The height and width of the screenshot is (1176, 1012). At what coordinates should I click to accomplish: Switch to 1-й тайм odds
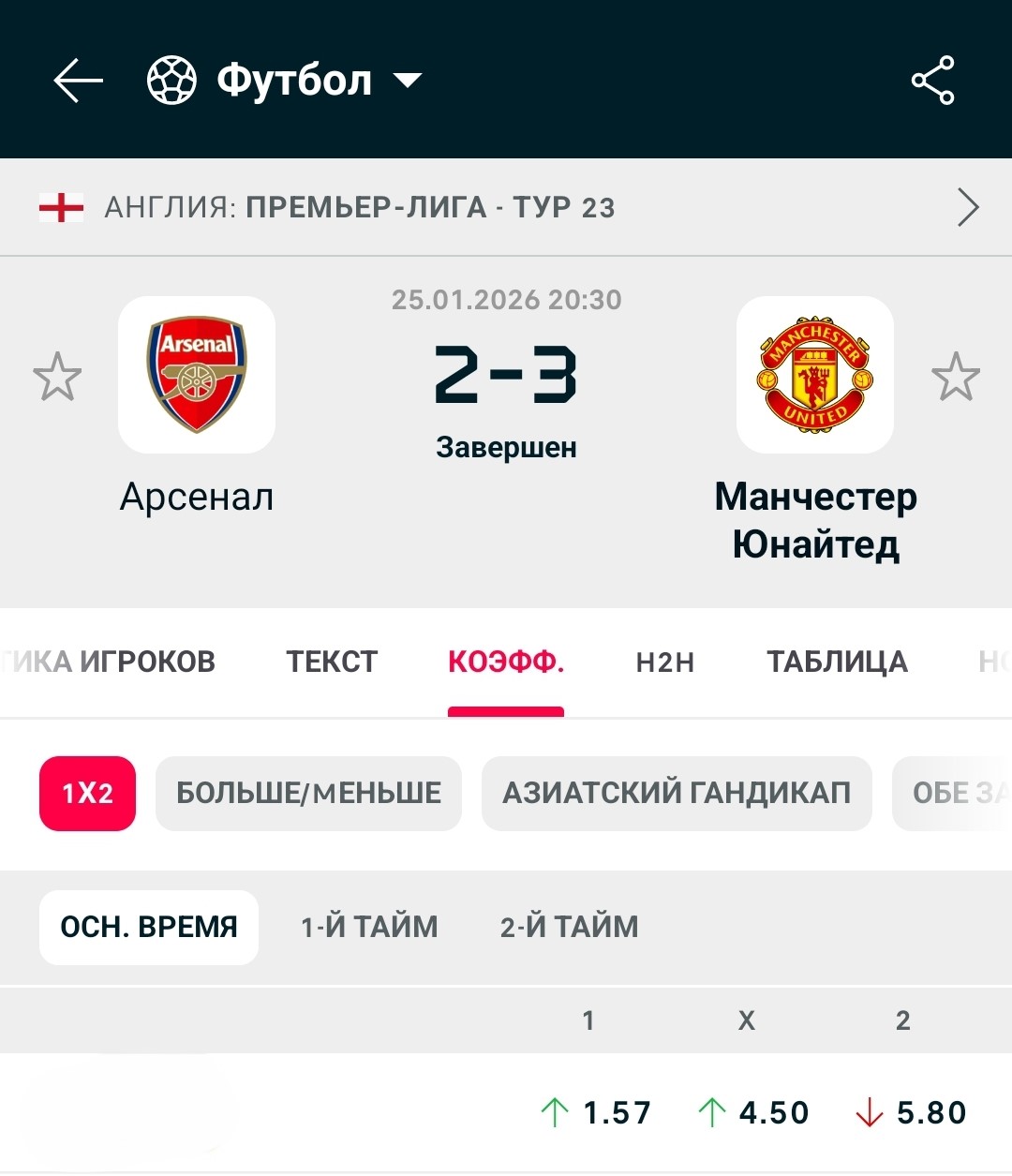click(x=369, y=927)
